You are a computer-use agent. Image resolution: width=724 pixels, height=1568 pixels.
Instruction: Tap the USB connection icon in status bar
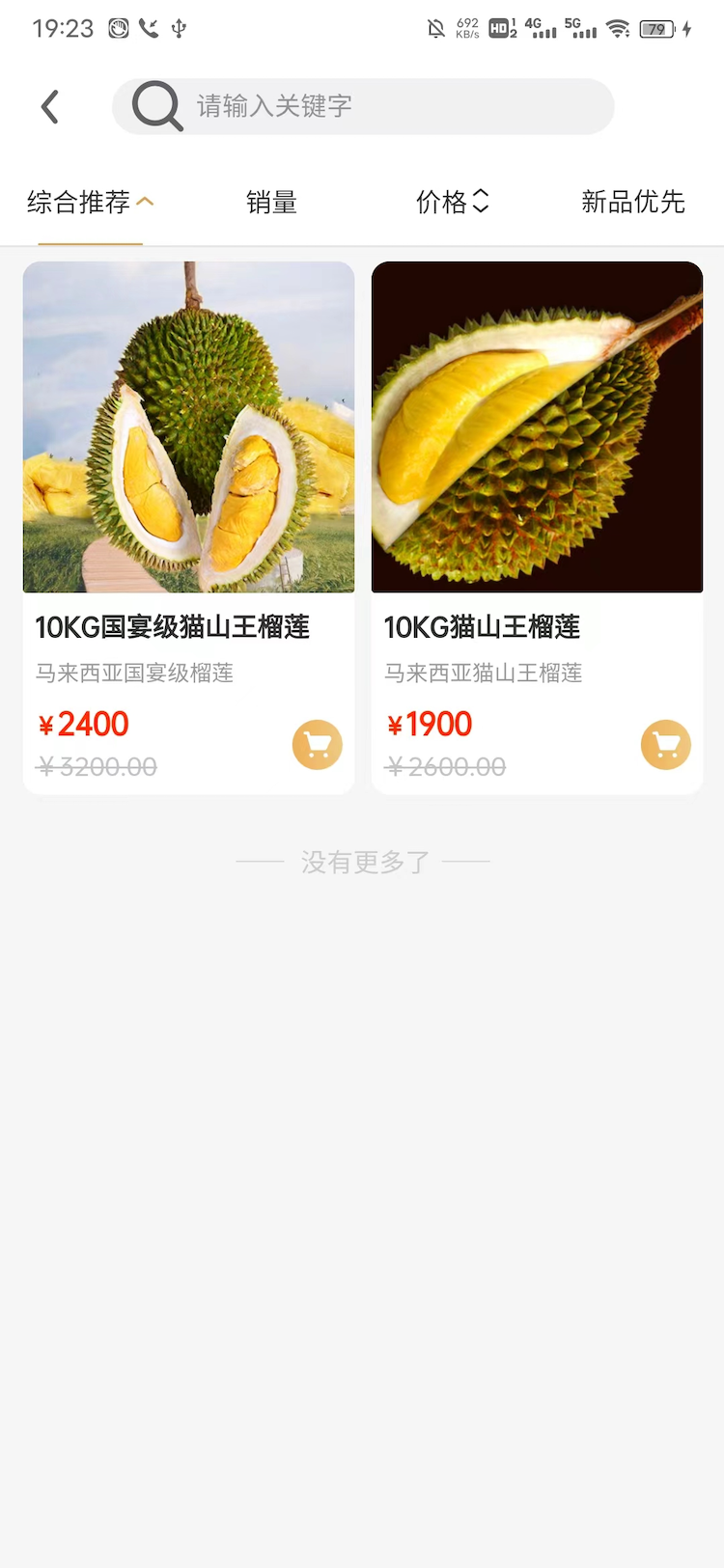point(179,28)
